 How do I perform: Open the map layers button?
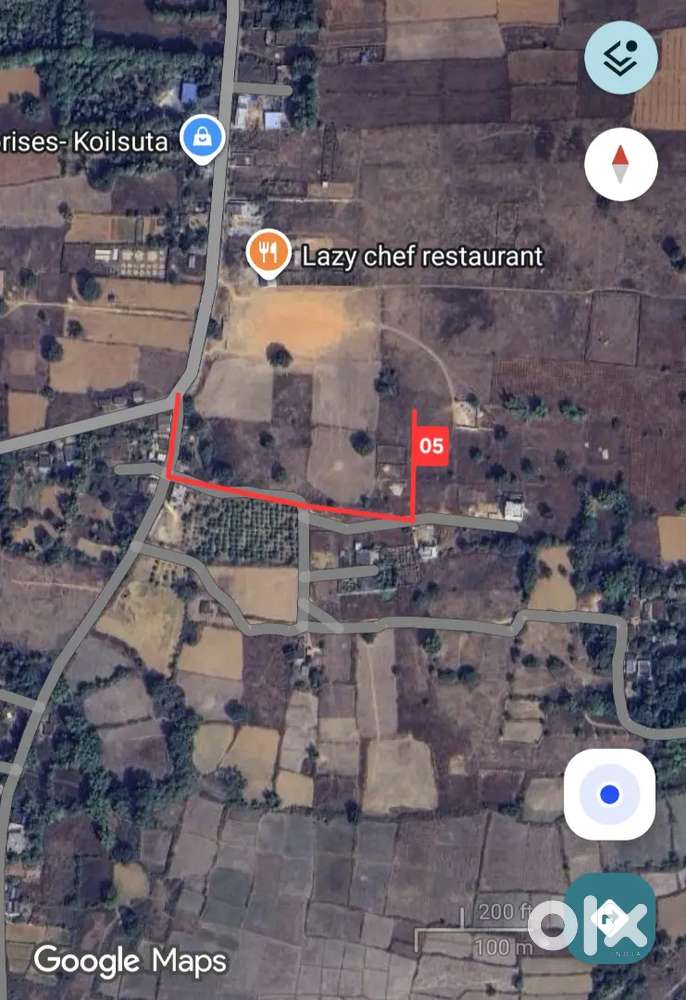620,58
